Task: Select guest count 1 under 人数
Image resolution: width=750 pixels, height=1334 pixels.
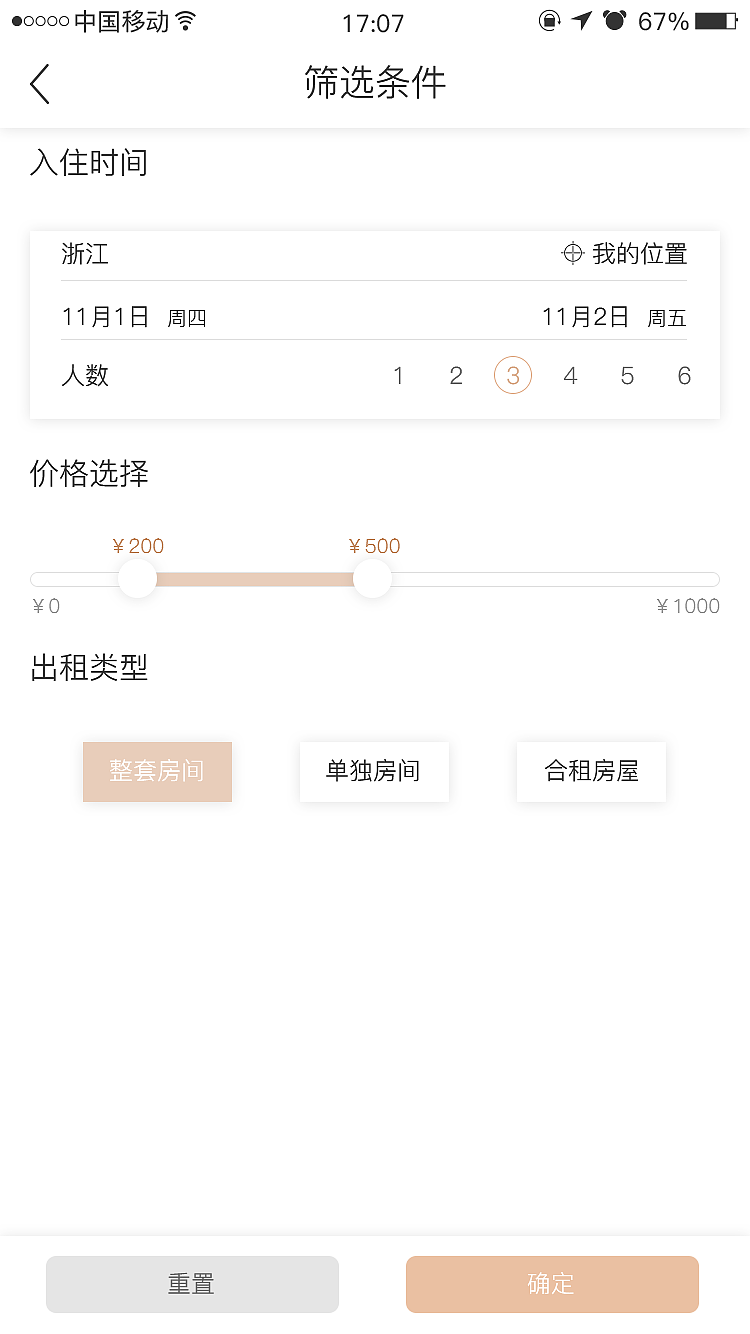Action: tap(398, 375)
